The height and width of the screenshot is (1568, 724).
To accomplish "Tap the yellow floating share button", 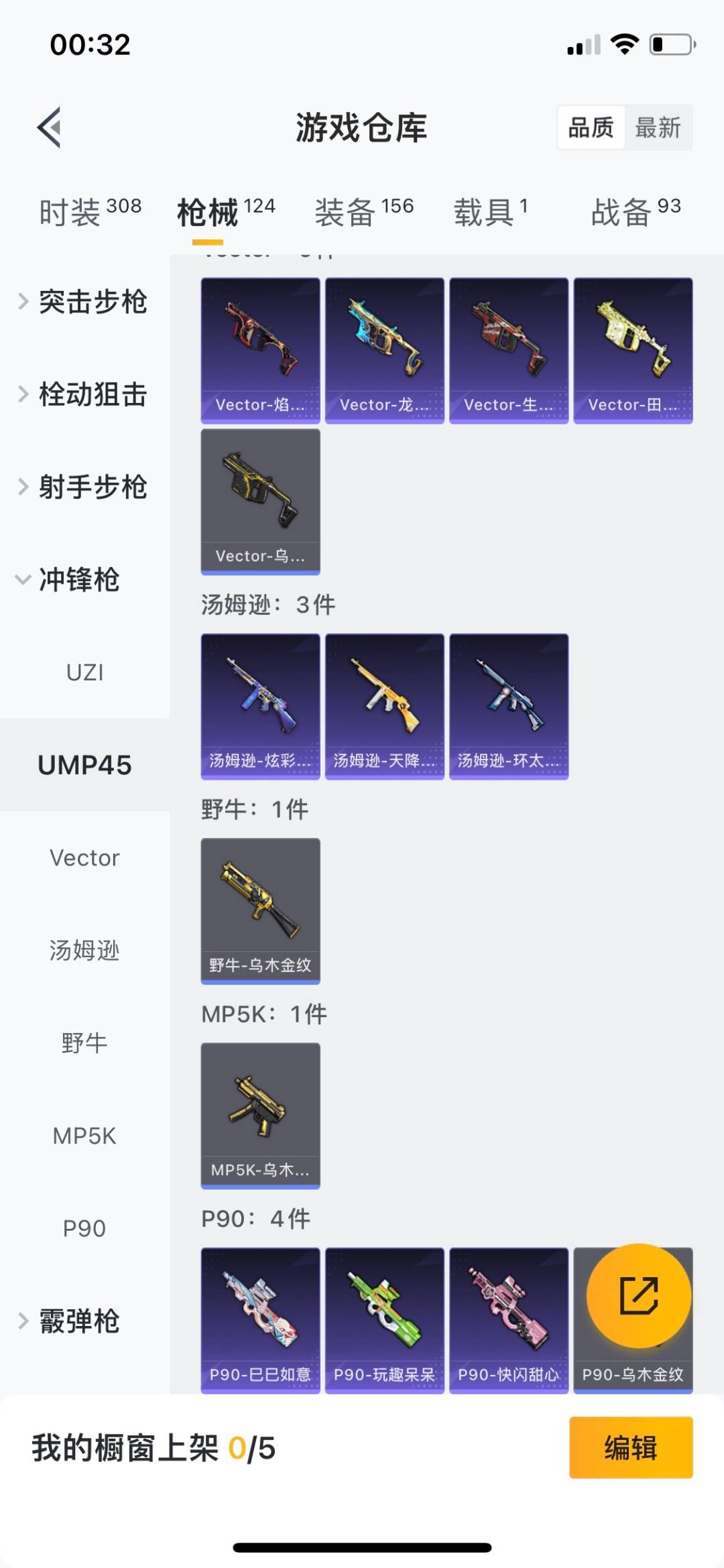I will 638,1295.
